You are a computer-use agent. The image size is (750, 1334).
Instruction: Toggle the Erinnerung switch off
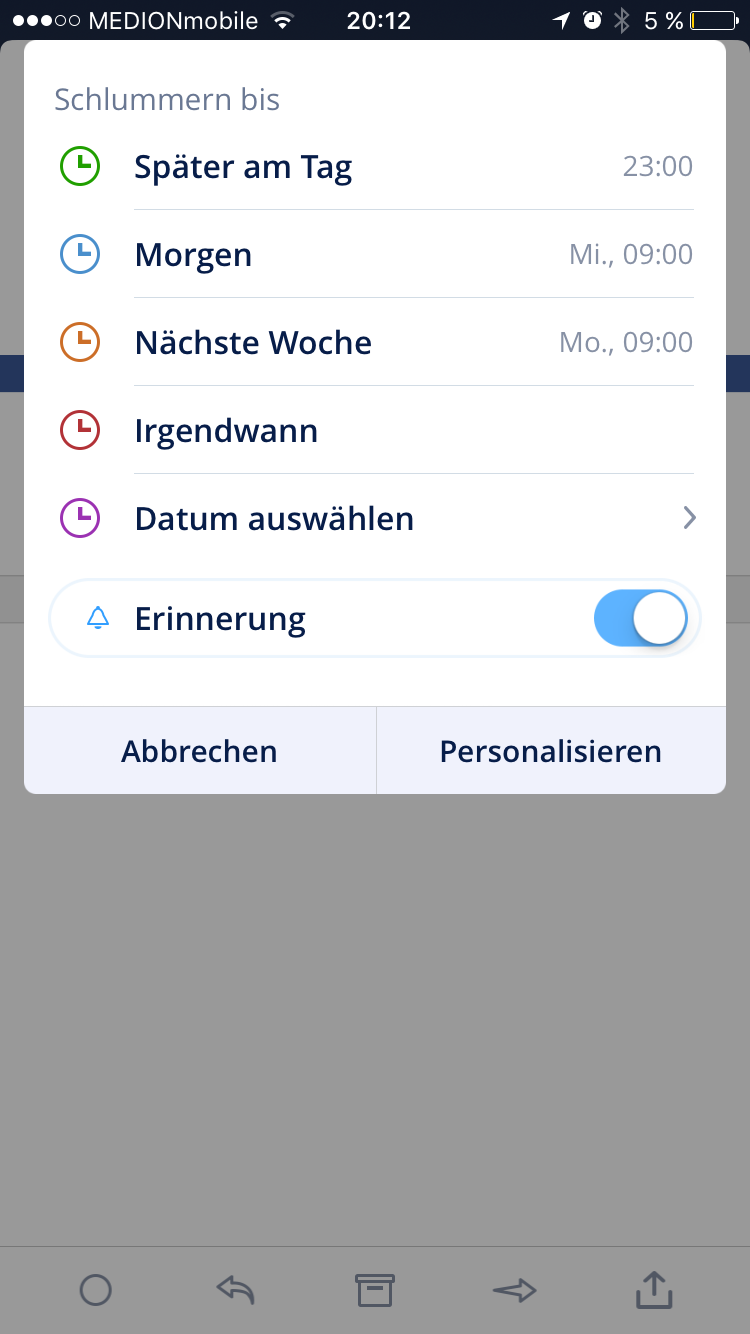pyautogui.click(x=641, y=618)
